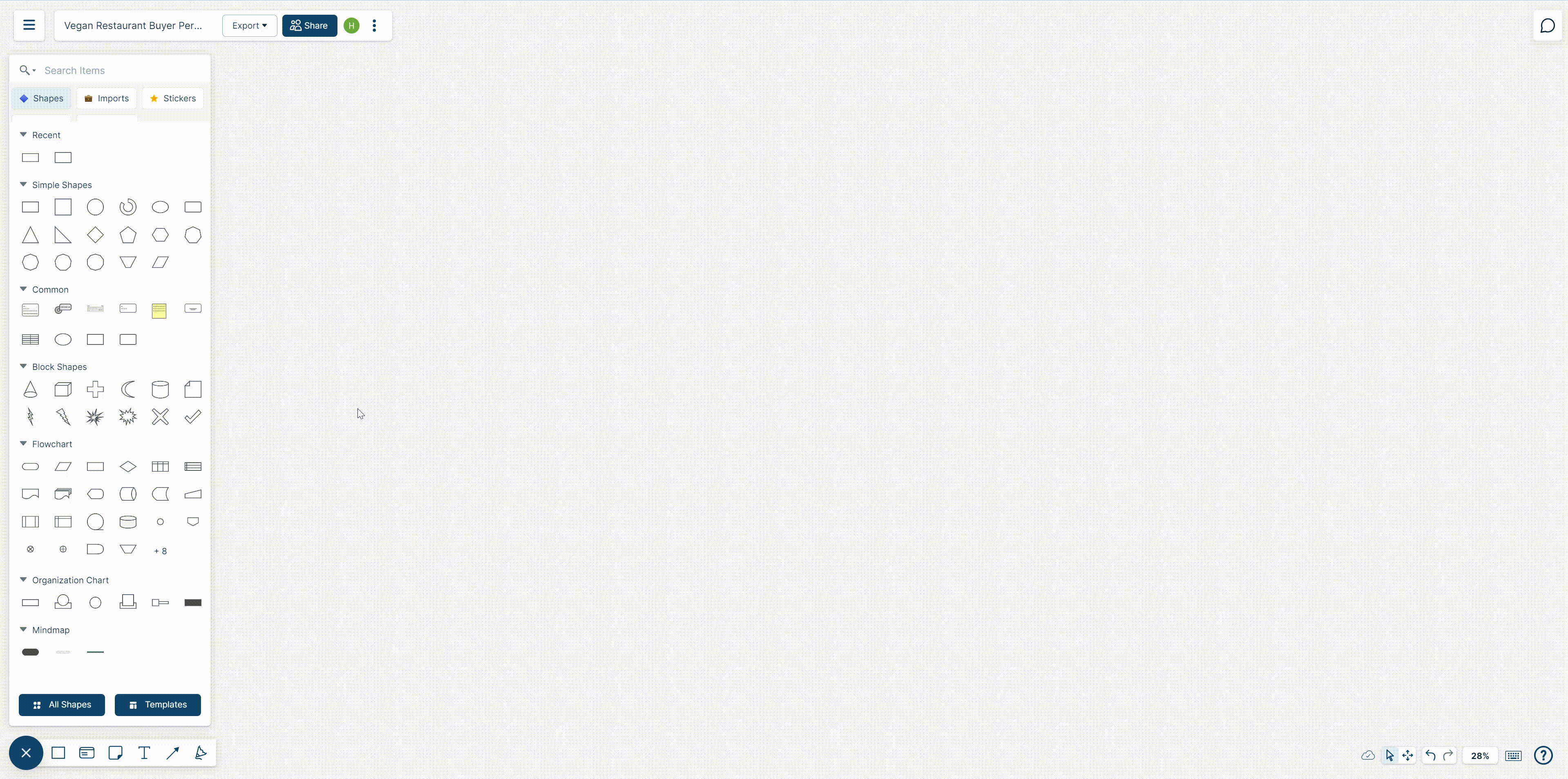Open the help question mark
Screen dimensions: 1568x779
click(1543, 756)
